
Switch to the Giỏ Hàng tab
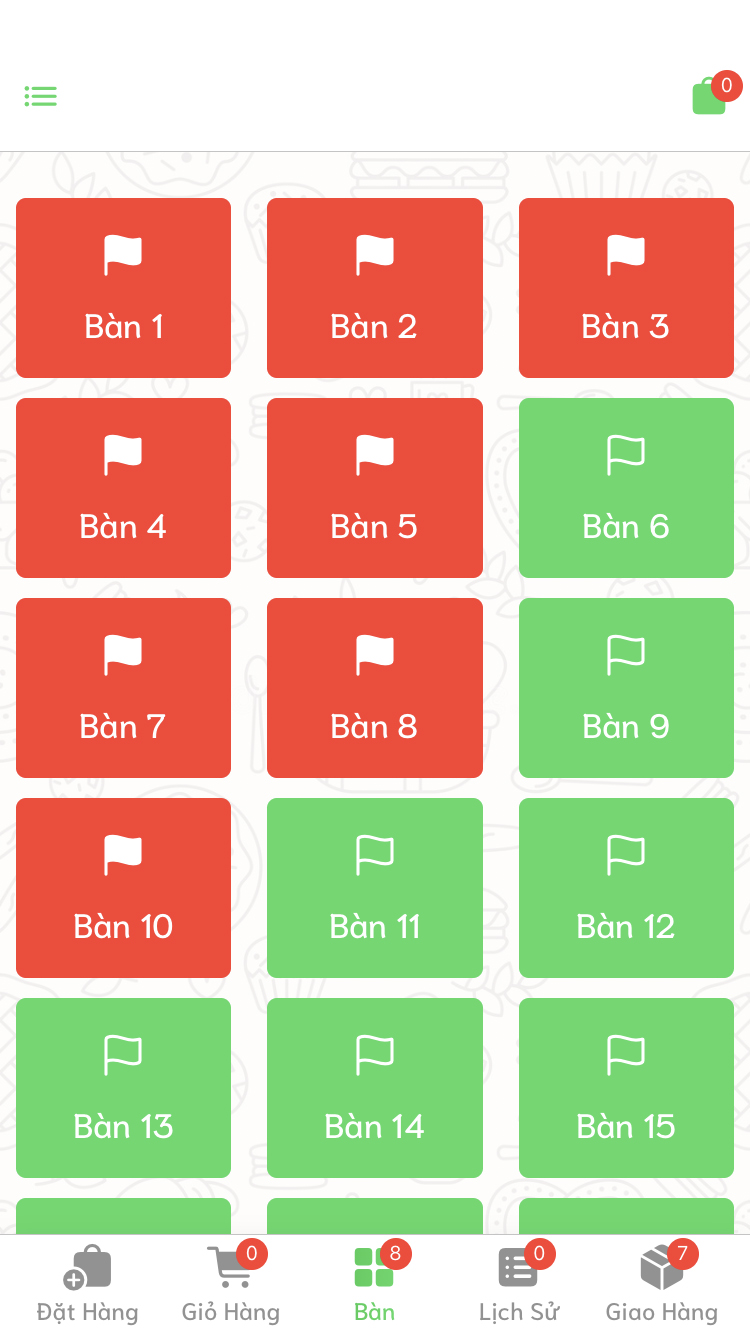[231, 1284]
